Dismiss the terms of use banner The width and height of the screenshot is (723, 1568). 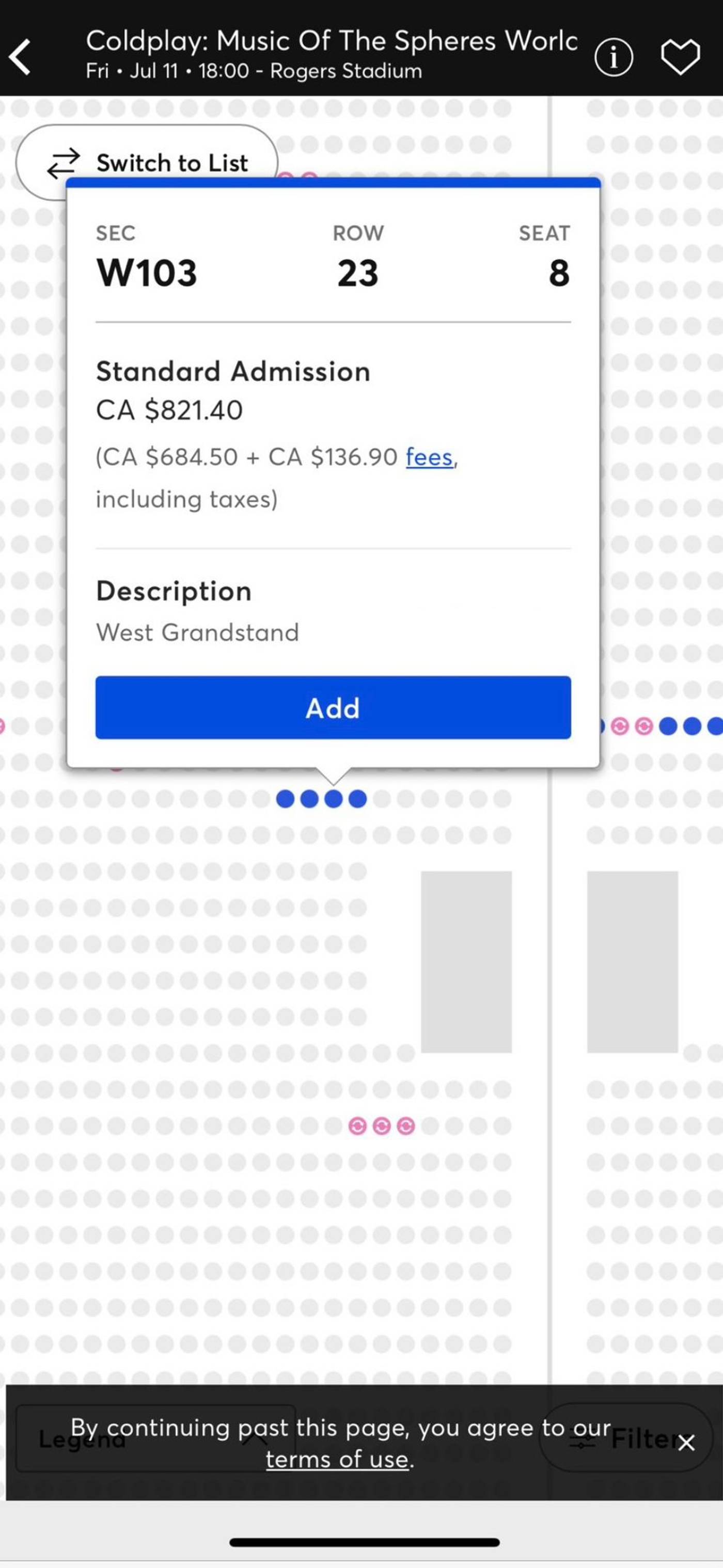(x=686, y=1442)
